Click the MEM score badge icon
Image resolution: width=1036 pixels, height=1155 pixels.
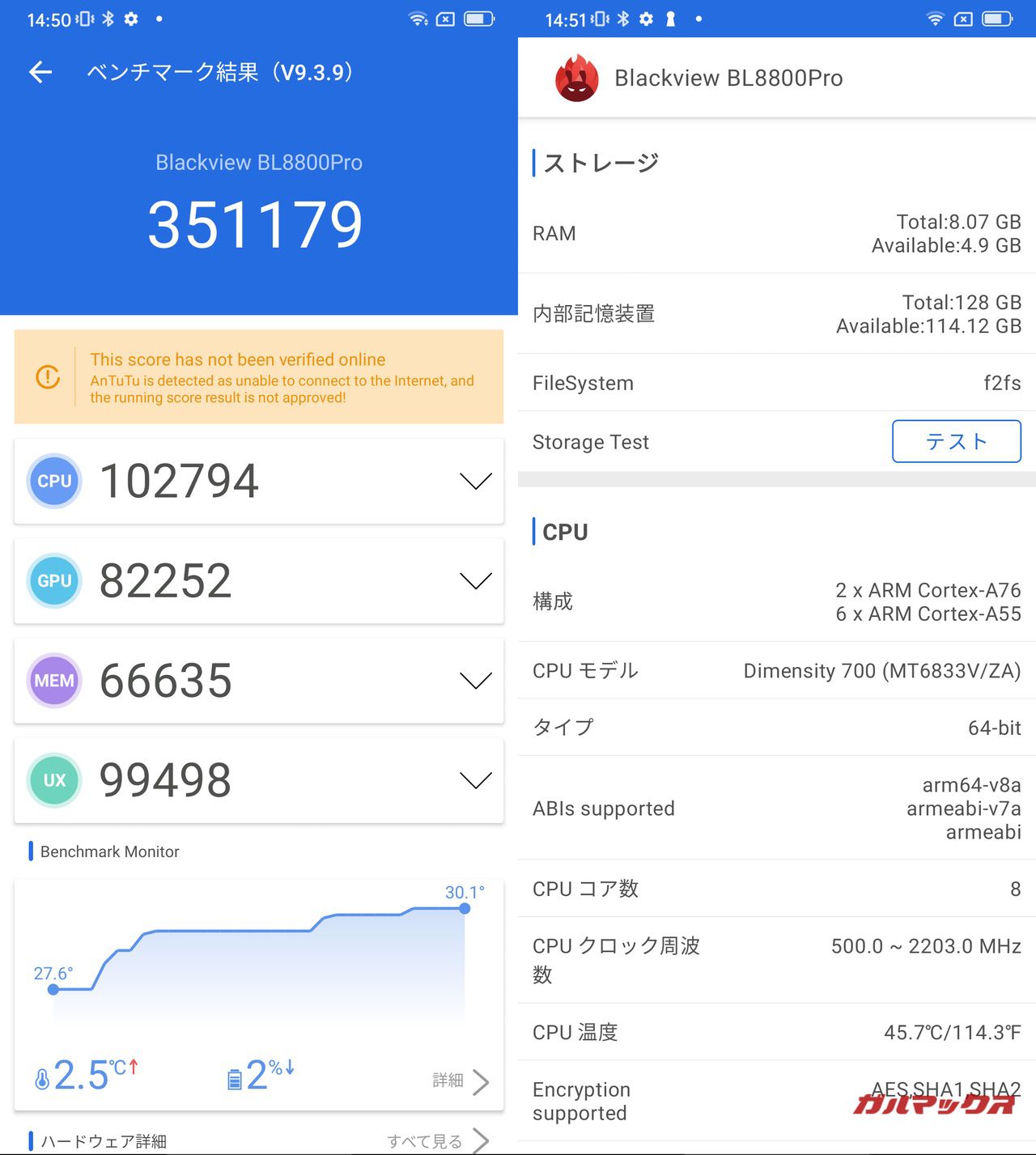pos(53,681)
